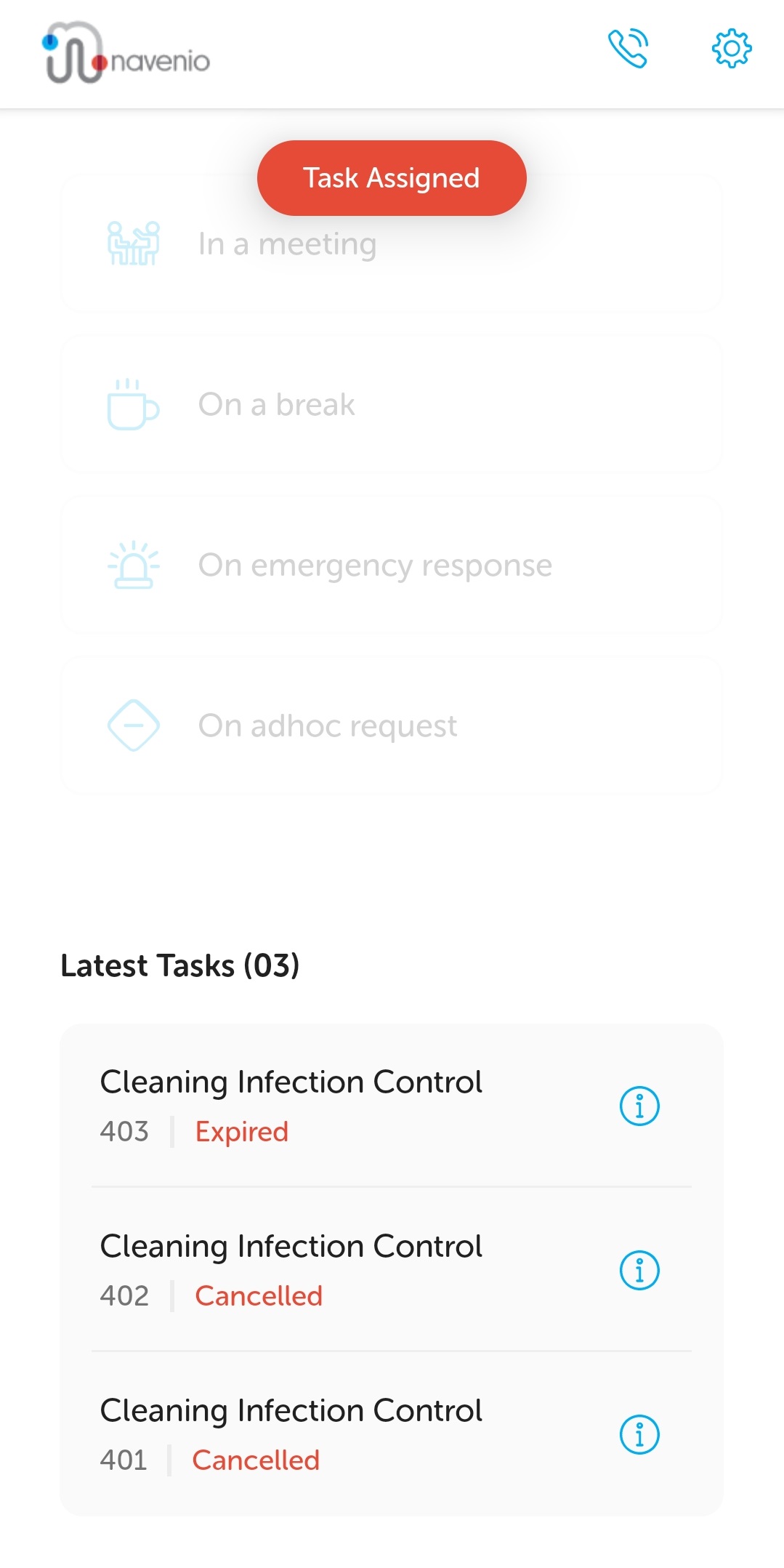
Task: Open settings gear icon
Action: [731, 49]
